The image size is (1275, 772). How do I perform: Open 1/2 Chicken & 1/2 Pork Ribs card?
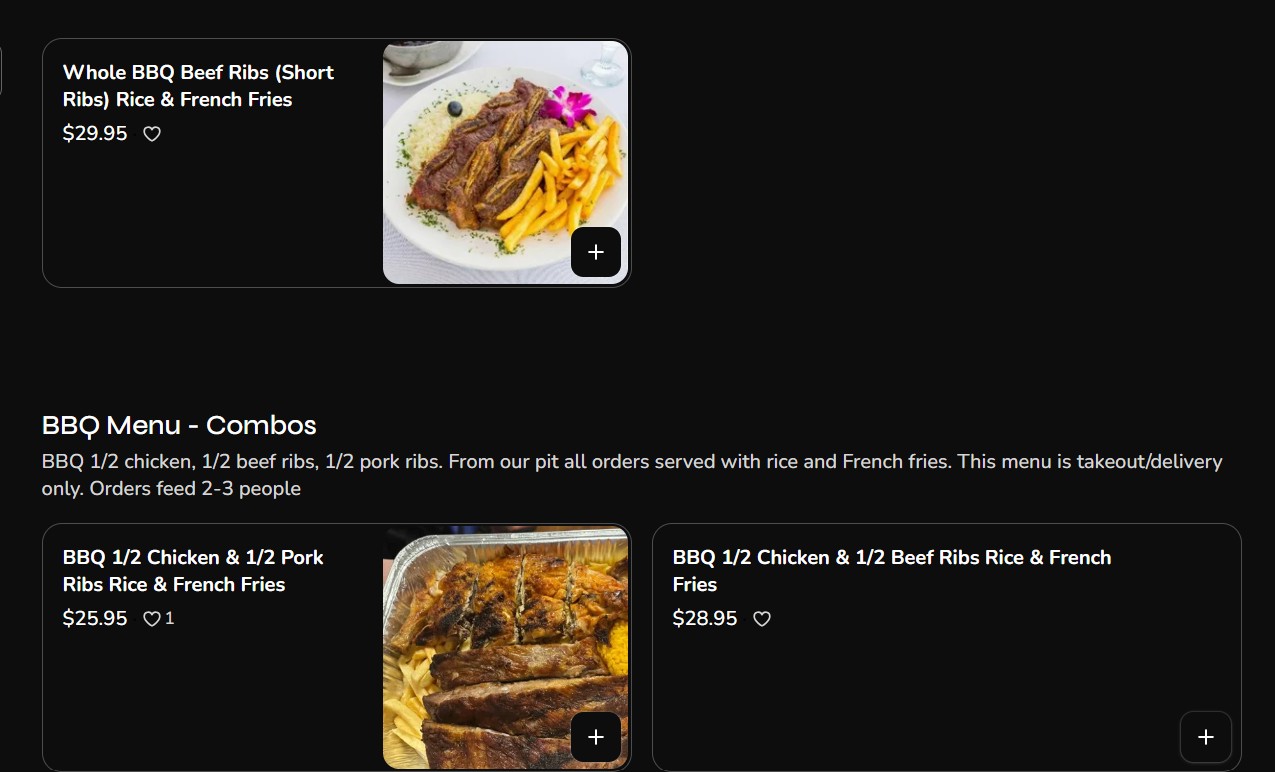(x=193, y=571)
